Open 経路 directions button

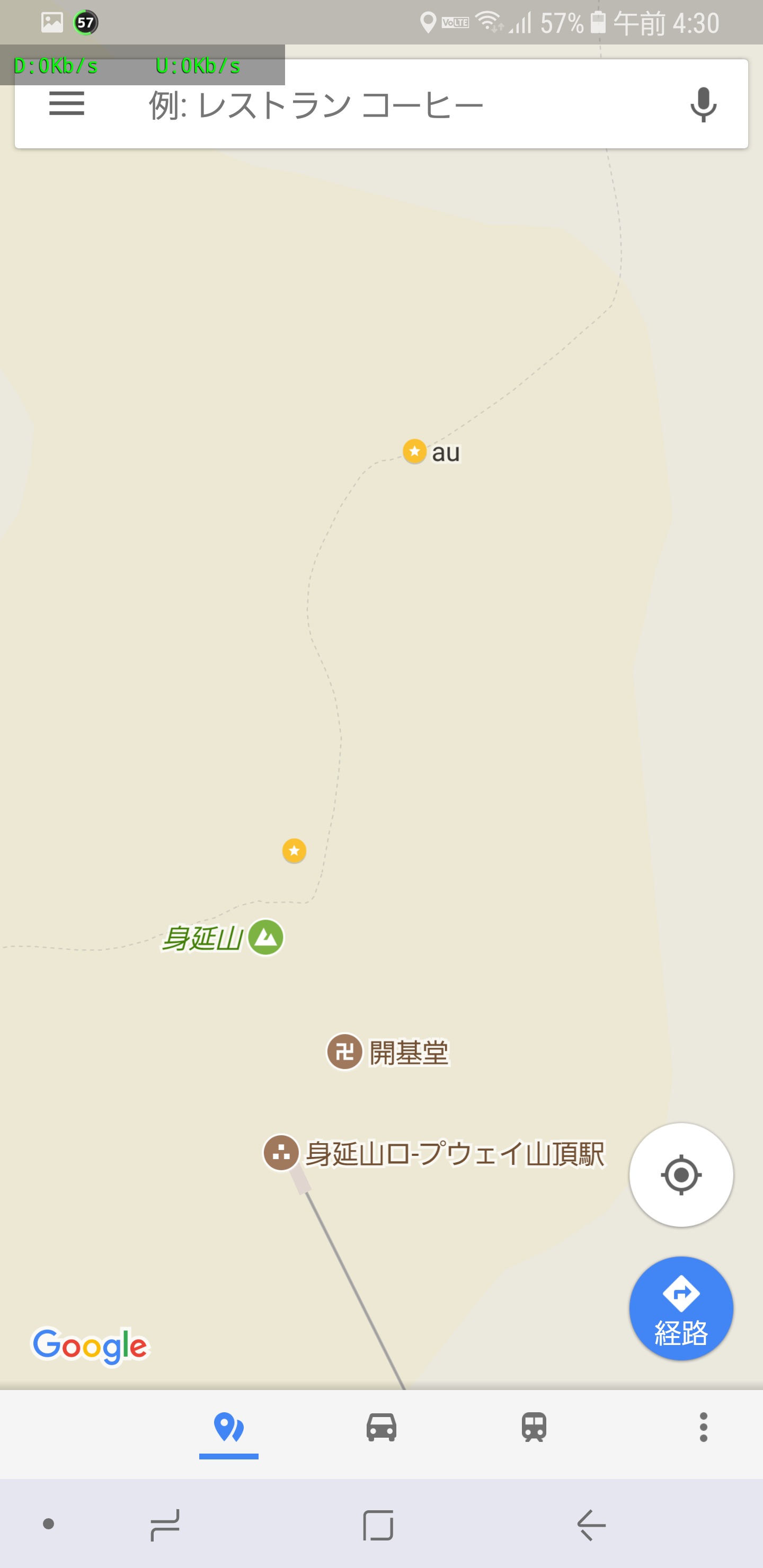681,1308
